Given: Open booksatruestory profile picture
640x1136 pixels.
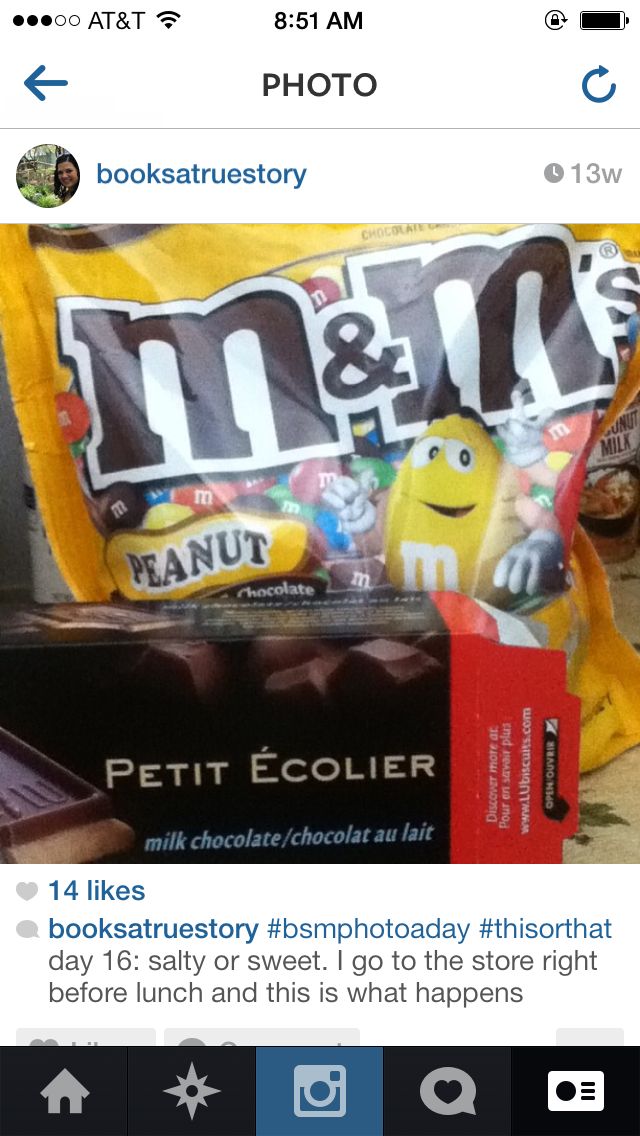Looking at the screenshot, I should click(48, 175).
